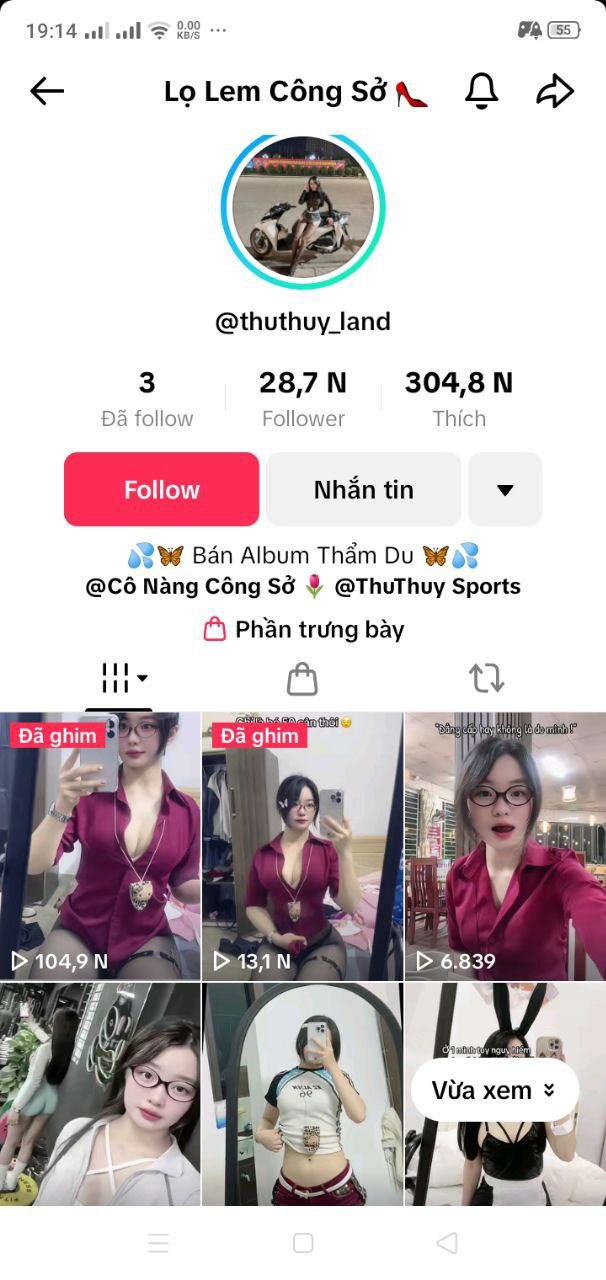Open Phần trưng bày showcase
The width and height of the screenshot is (606, 1280).
click(304, 629)
